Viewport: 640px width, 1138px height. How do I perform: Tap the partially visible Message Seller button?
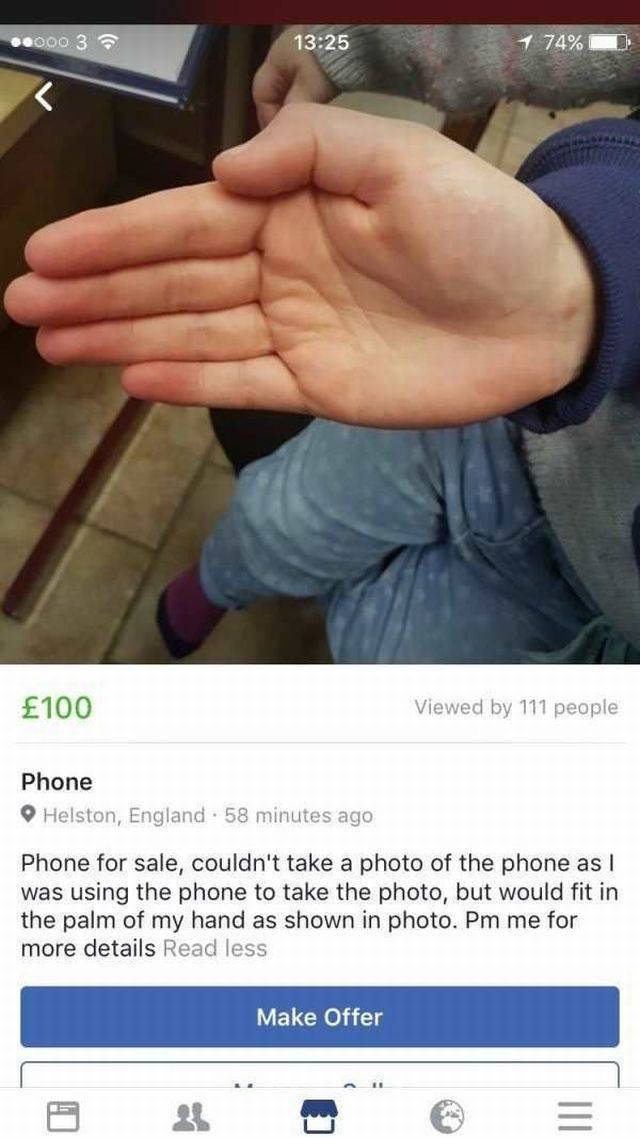(319, 1076)
